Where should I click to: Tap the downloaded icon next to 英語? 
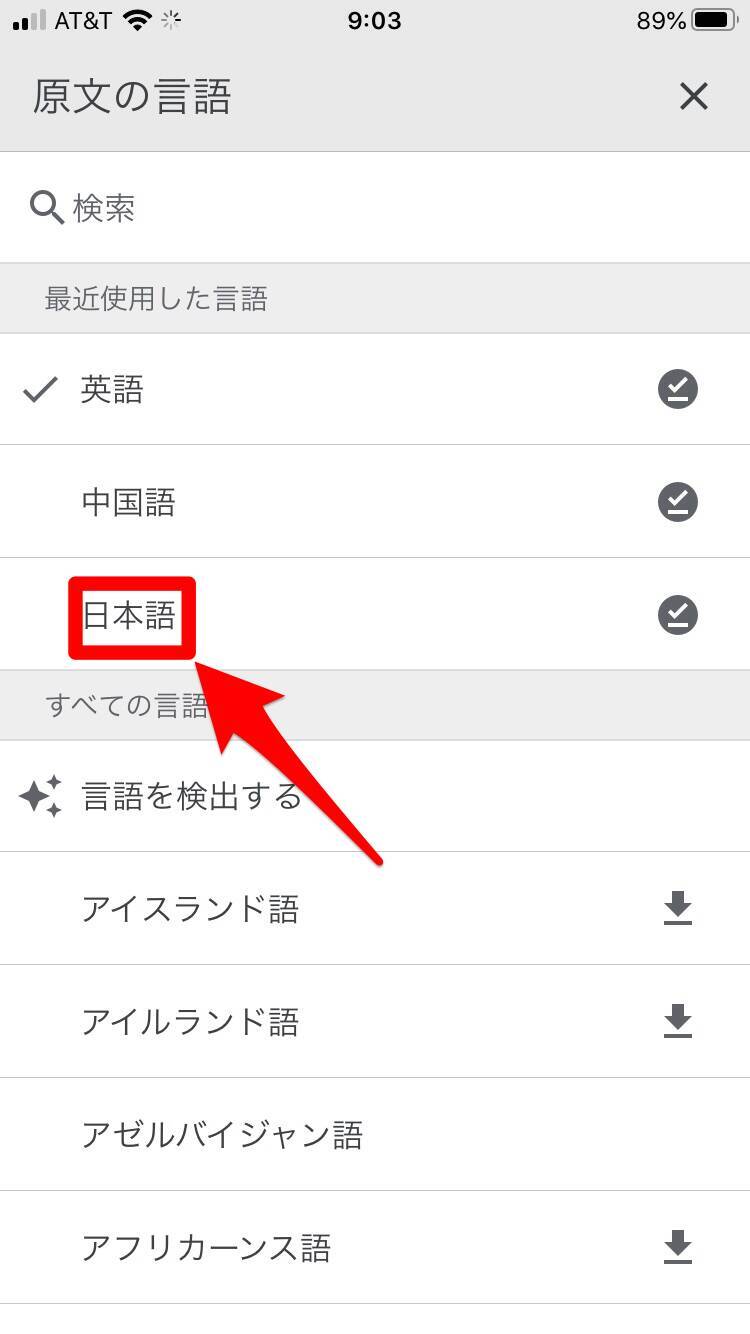point(677,389)
